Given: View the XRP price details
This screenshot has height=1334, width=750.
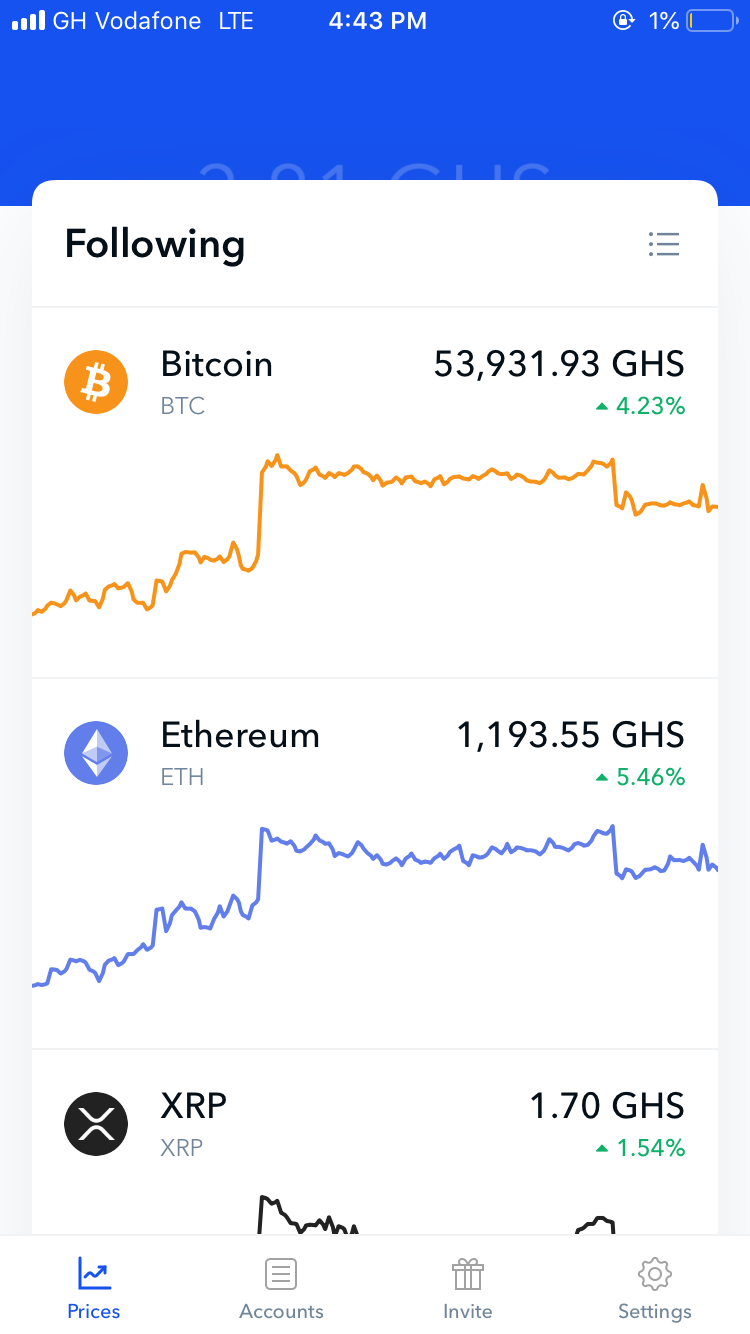Looking at the screenshot, I should [x=375, y=1142].
